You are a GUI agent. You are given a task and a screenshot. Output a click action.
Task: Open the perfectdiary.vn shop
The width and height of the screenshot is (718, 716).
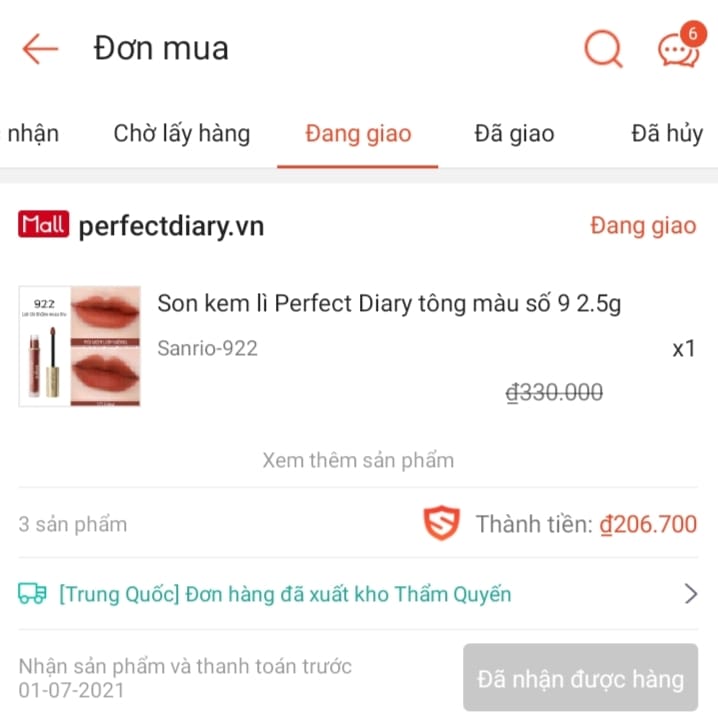pos(170,226)
